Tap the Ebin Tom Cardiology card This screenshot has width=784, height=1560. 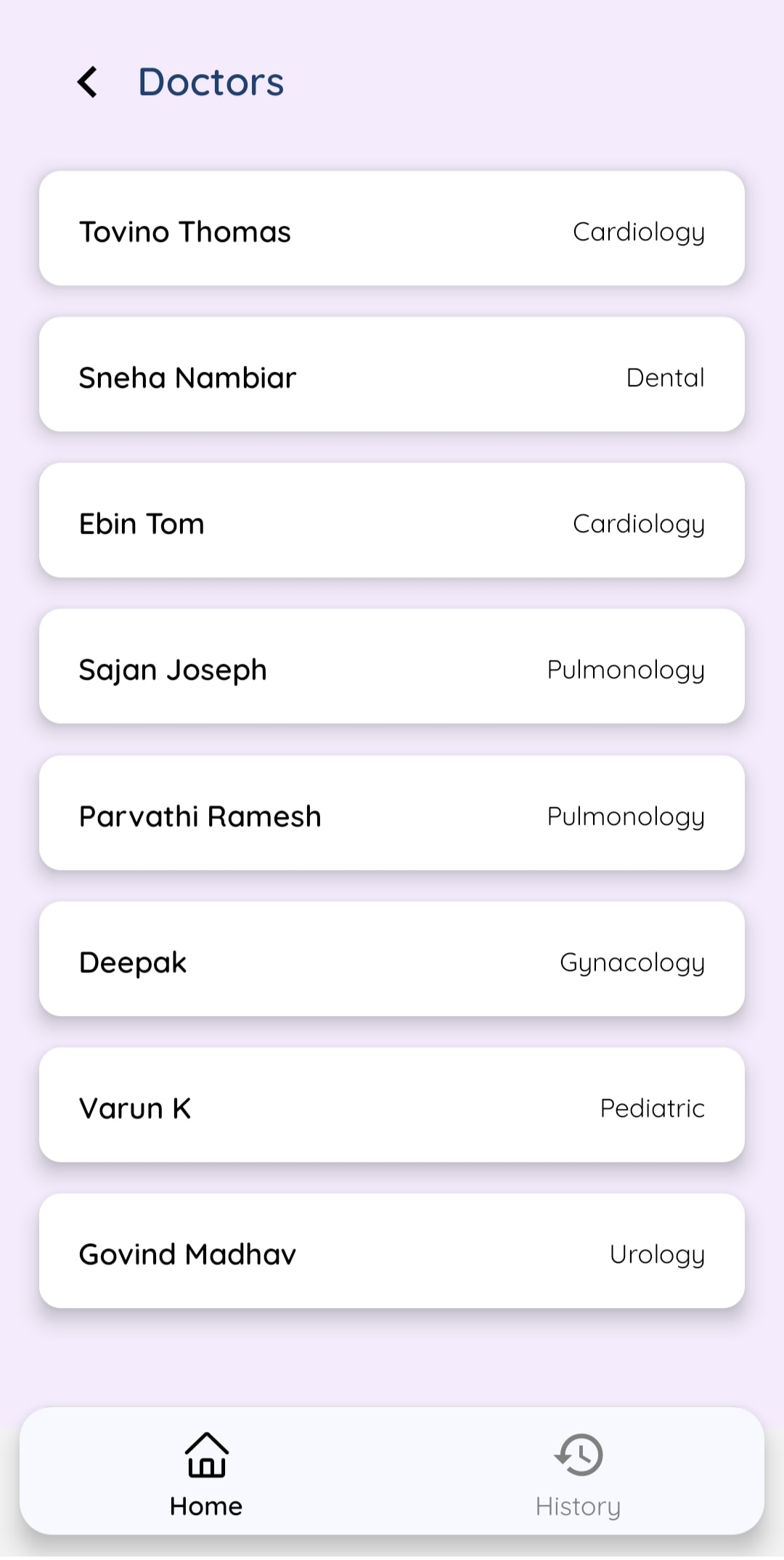(x=392, y=521)
